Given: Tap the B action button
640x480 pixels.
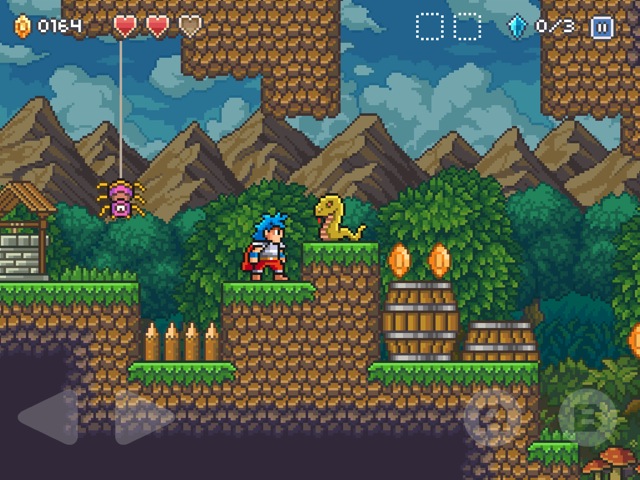Looking at the screenshot, I should click(x=585, y=413).
